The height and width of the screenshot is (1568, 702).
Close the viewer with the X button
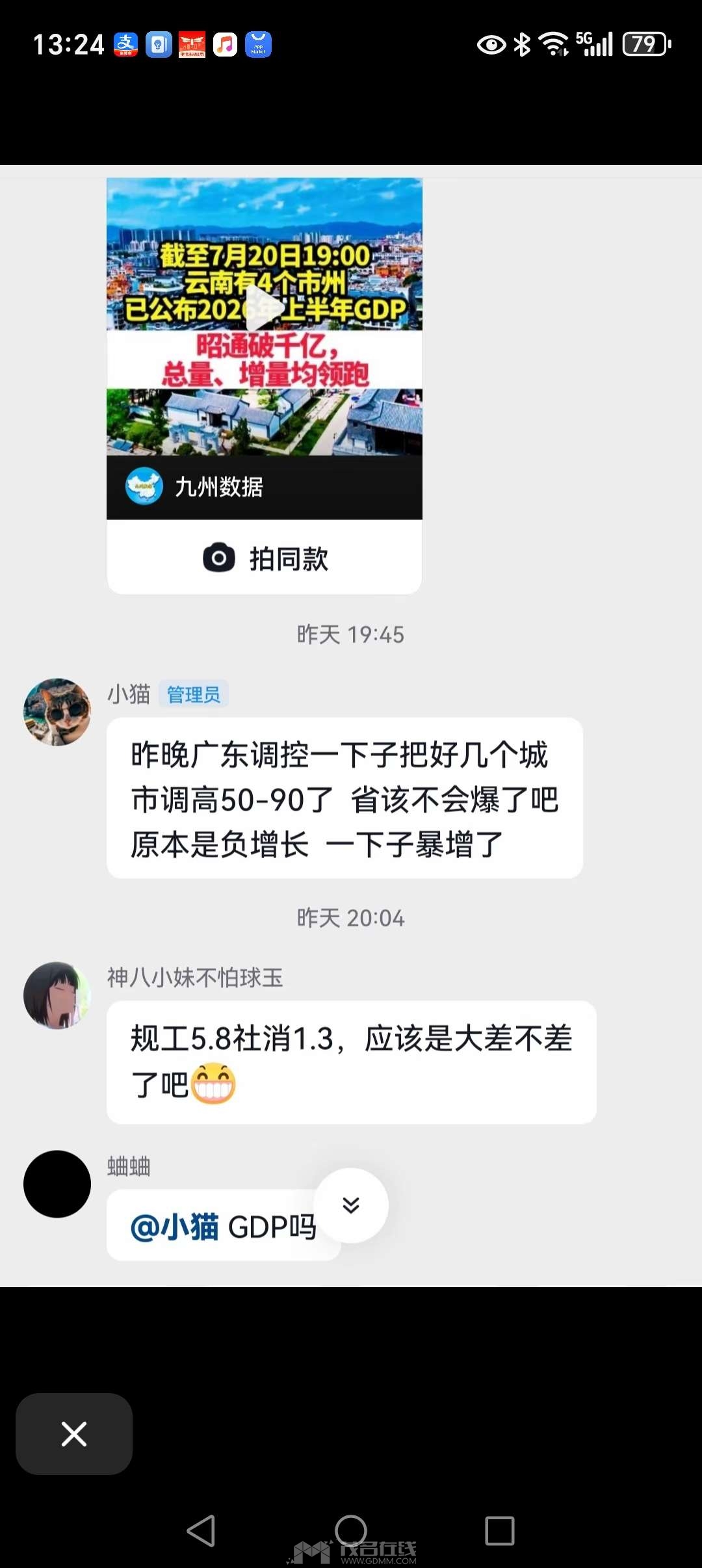tap(74, 1434)
